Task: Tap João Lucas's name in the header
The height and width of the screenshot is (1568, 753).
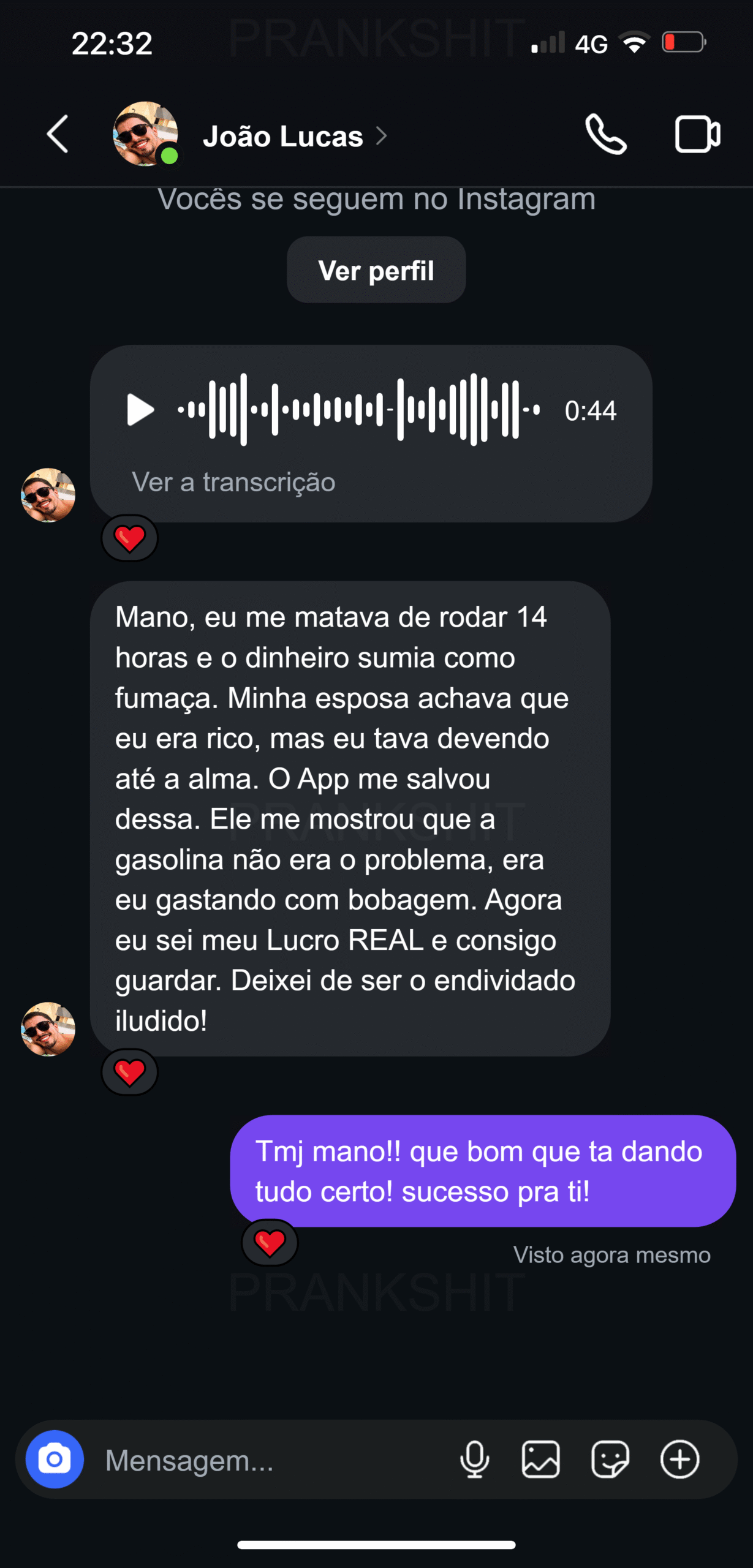Action: pos(284,136)
